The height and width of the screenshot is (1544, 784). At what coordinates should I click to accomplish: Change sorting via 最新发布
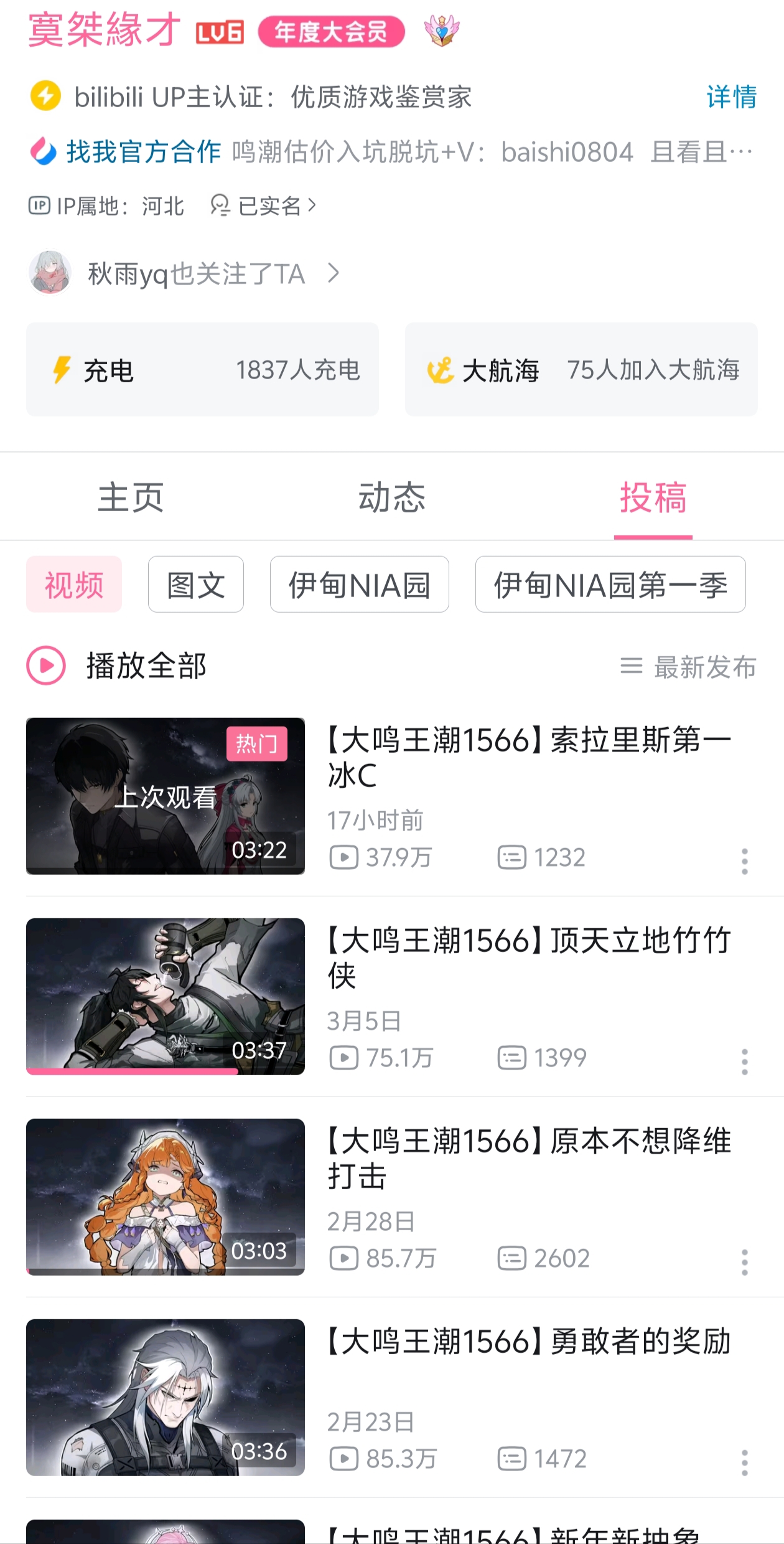pyautogui.click(x=689, y=667)
